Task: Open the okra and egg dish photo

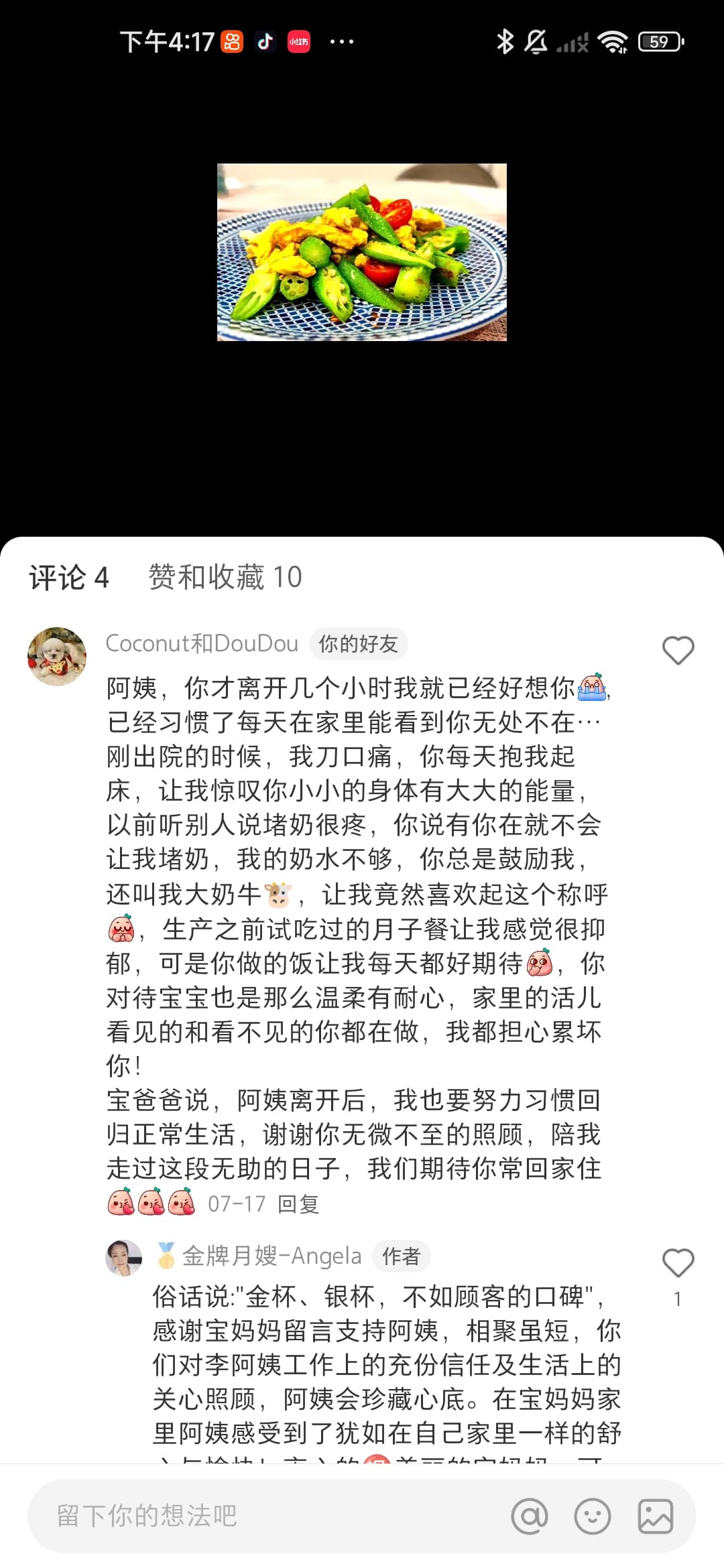Action: click(362, 252)
